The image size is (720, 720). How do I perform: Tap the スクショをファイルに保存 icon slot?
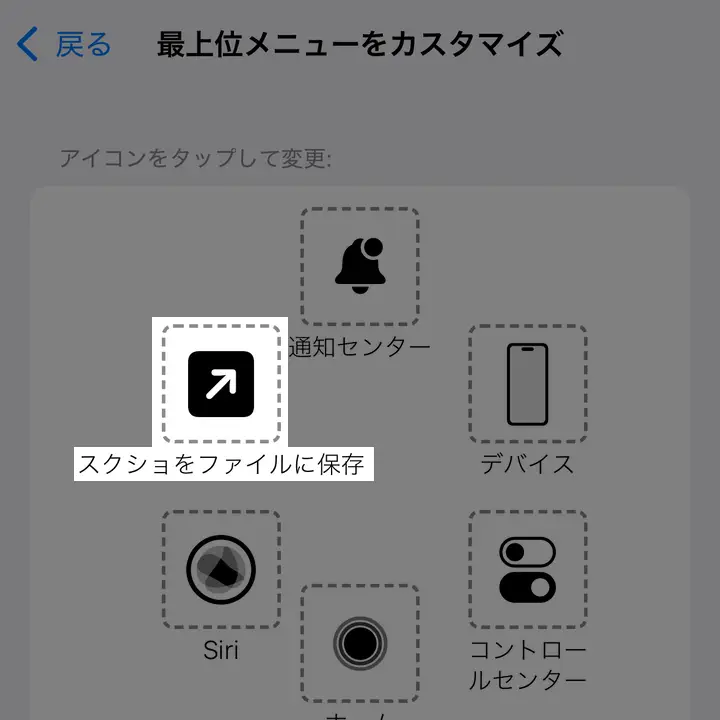[221, 384]
